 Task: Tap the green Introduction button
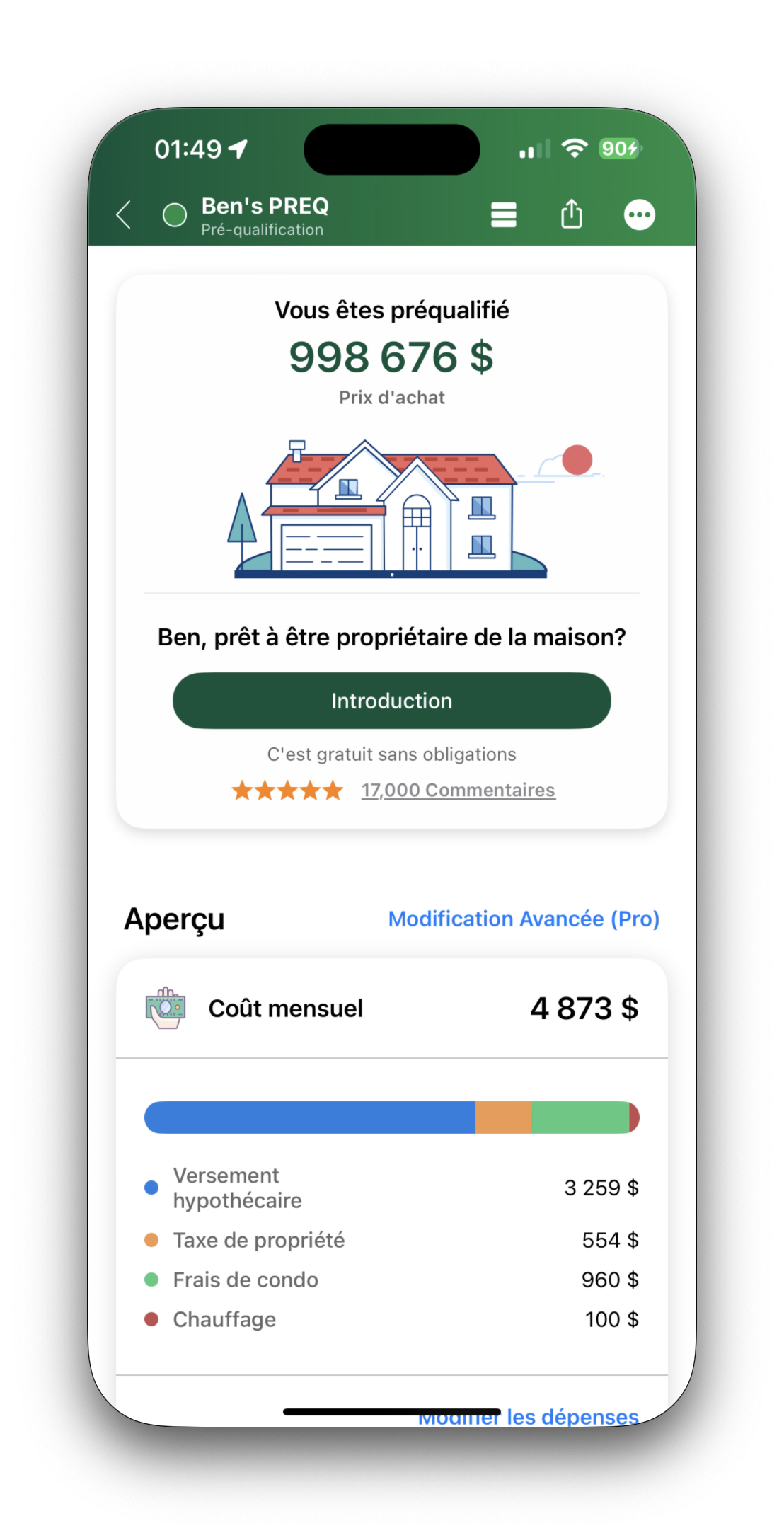pos(391,701)
